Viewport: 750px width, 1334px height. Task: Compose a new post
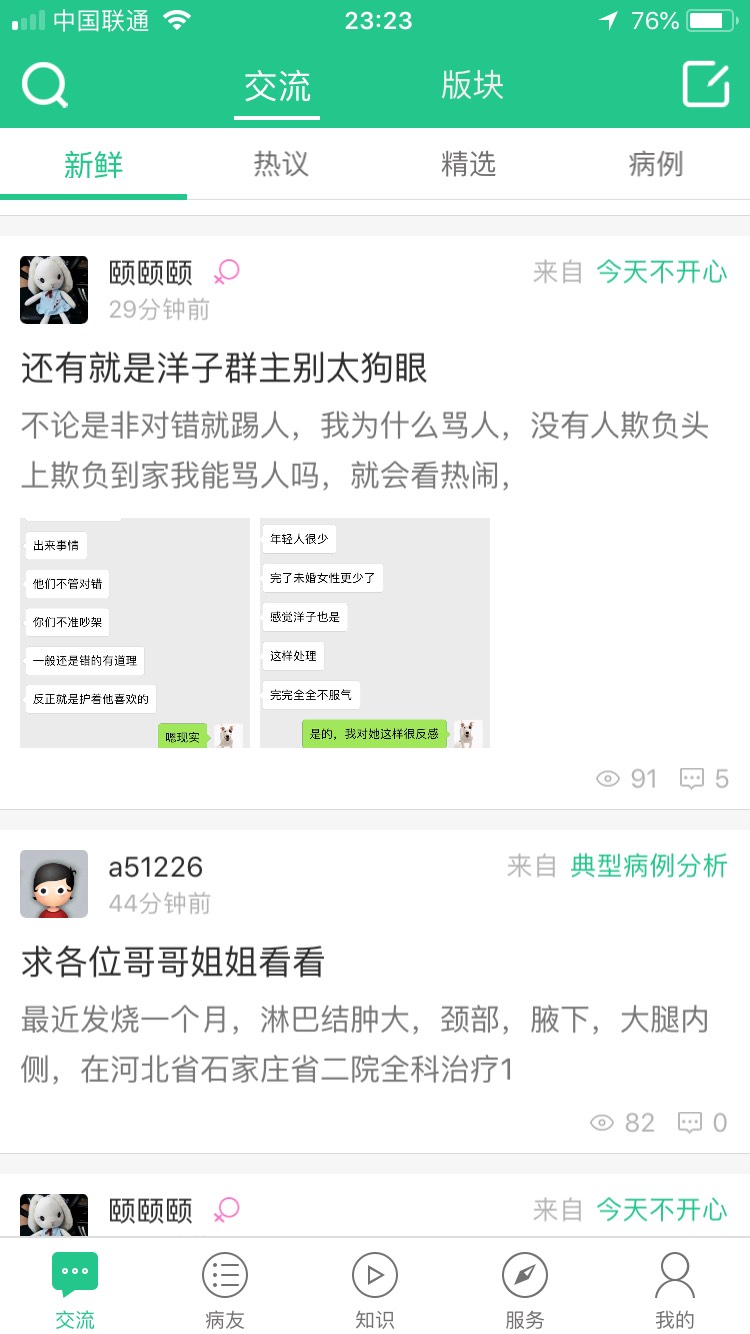[x=705, y=84]
